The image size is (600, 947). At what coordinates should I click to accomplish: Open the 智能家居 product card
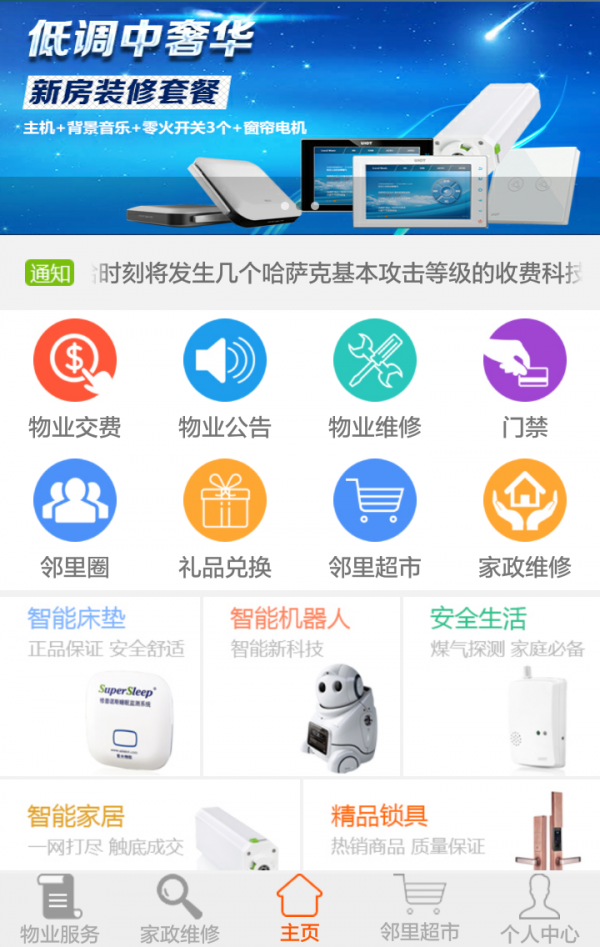[x=150, y=826]
